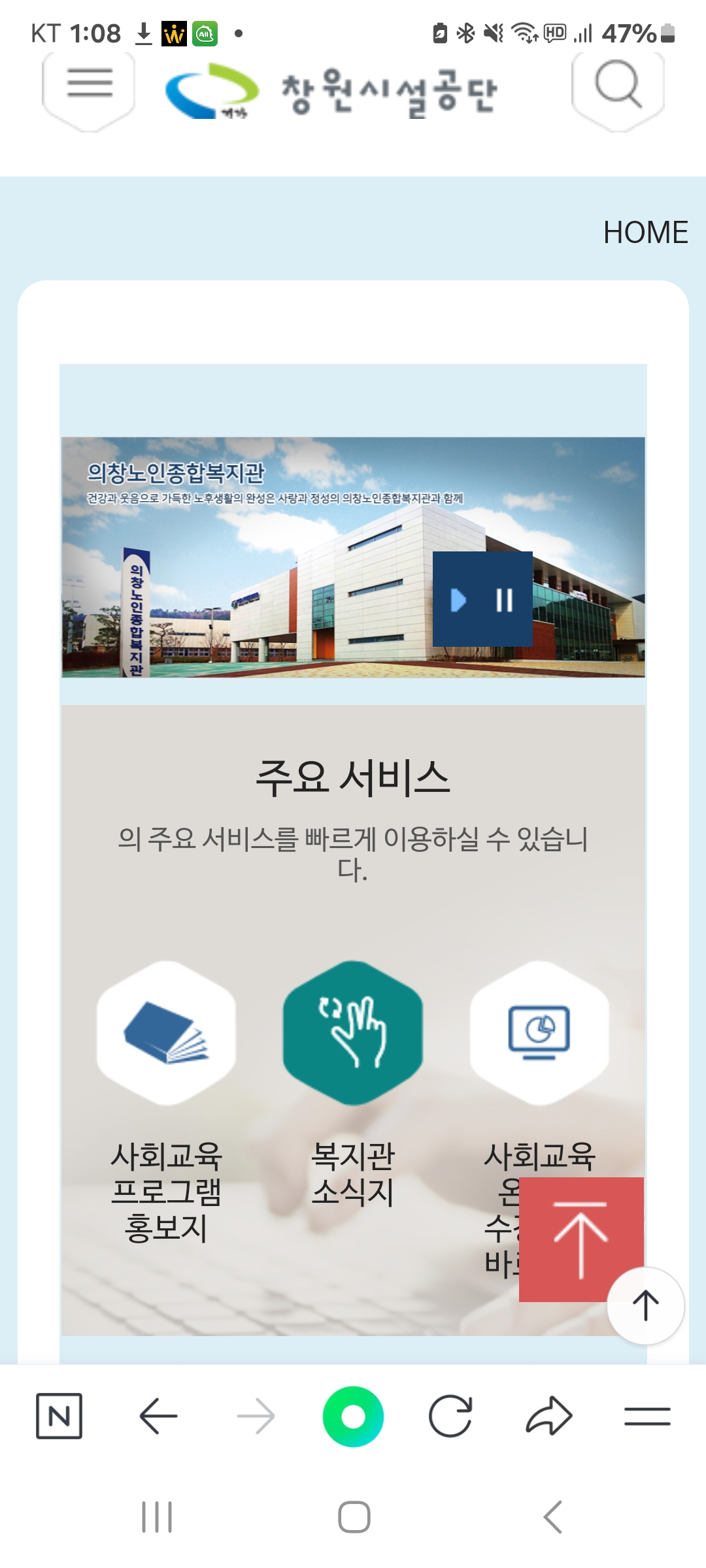Pause the banner slideshow
Image resolution: width=706 pixels, height=1568 pixels.
click(505, 600)
